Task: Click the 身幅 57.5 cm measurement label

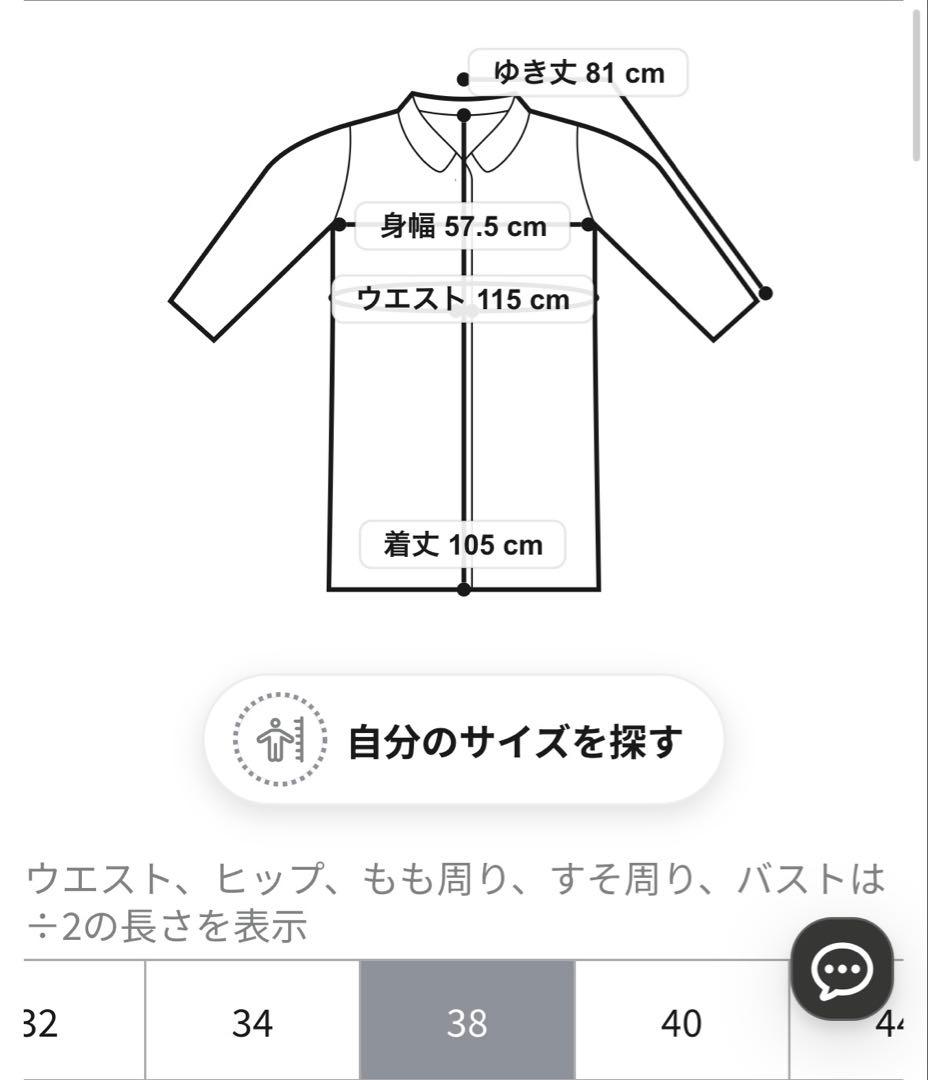Action: point(458,225)
